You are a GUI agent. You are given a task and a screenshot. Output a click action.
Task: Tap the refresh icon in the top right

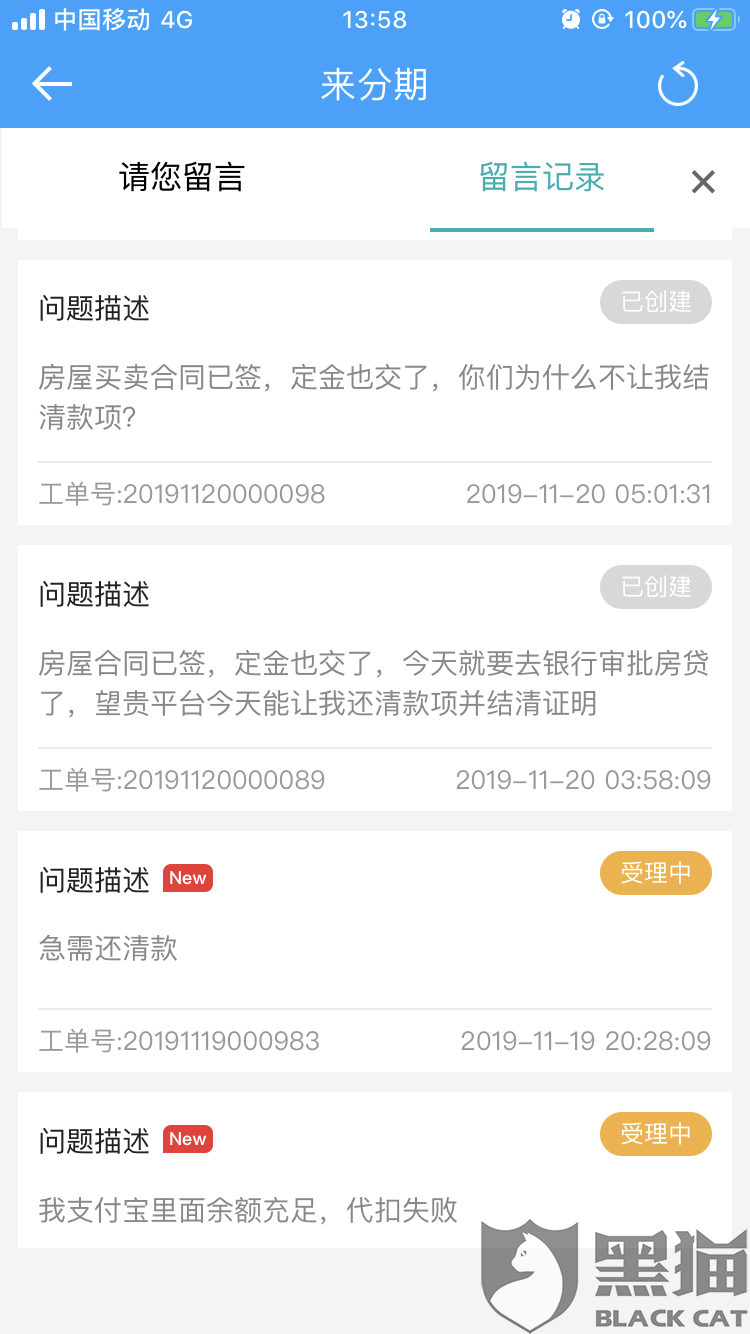[x=677, y=84]
